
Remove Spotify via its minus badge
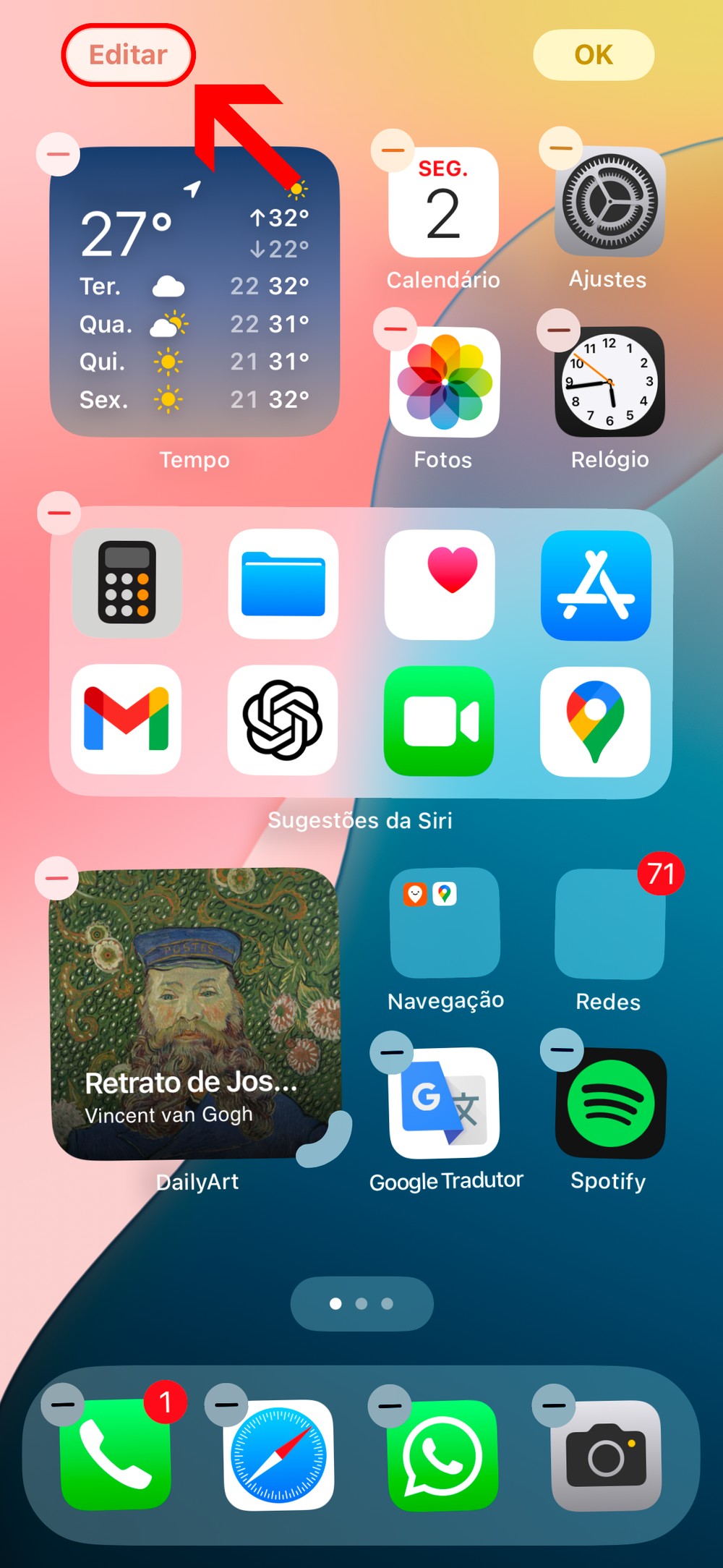[562, 1049]
